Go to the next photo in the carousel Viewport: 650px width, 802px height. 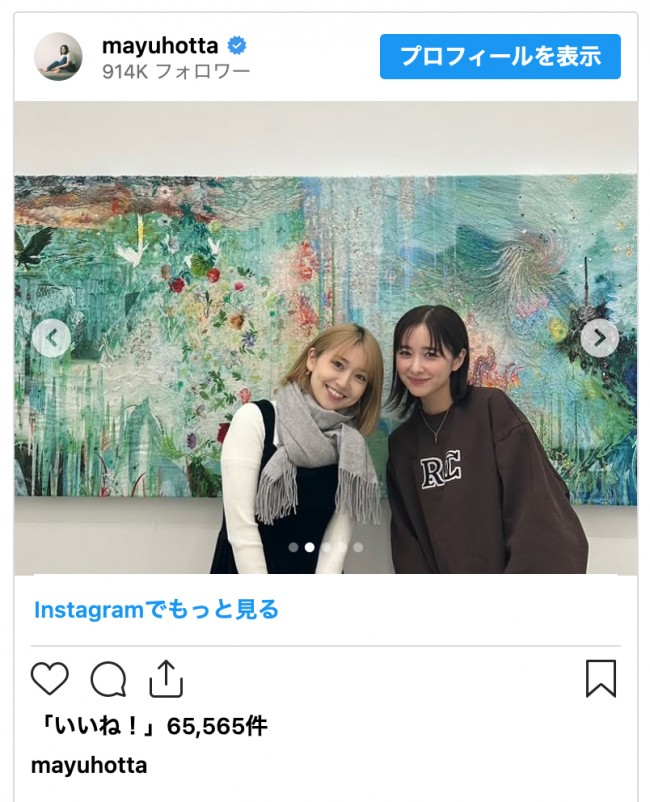point(599,338)
